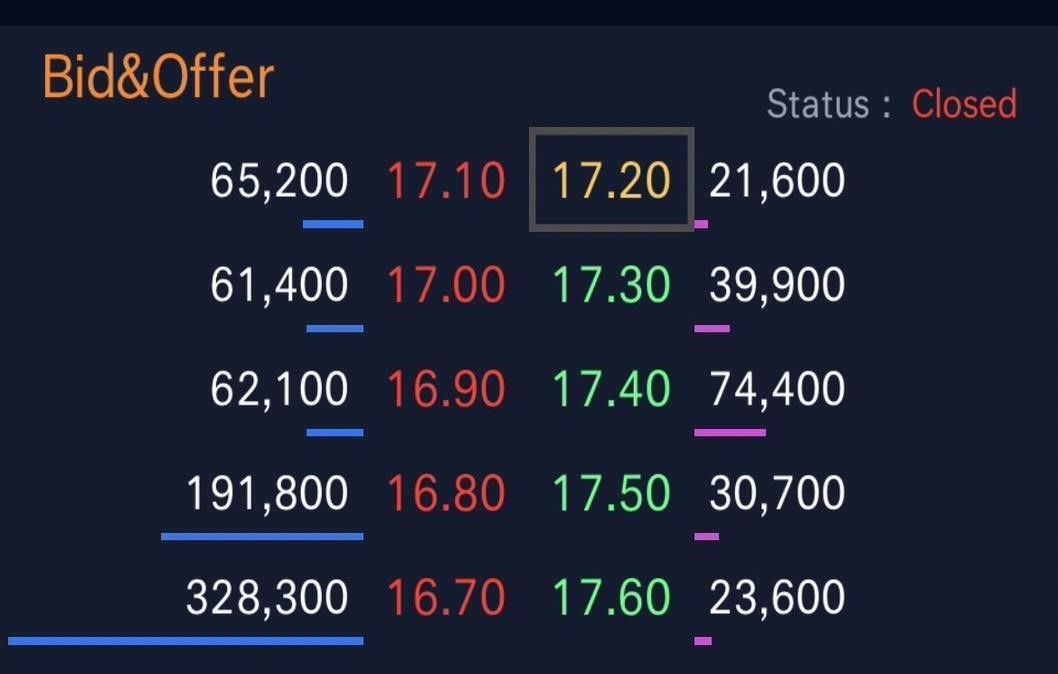Pick the 17.50 offer price
The image size is (1058, 674).
[611, 494]
